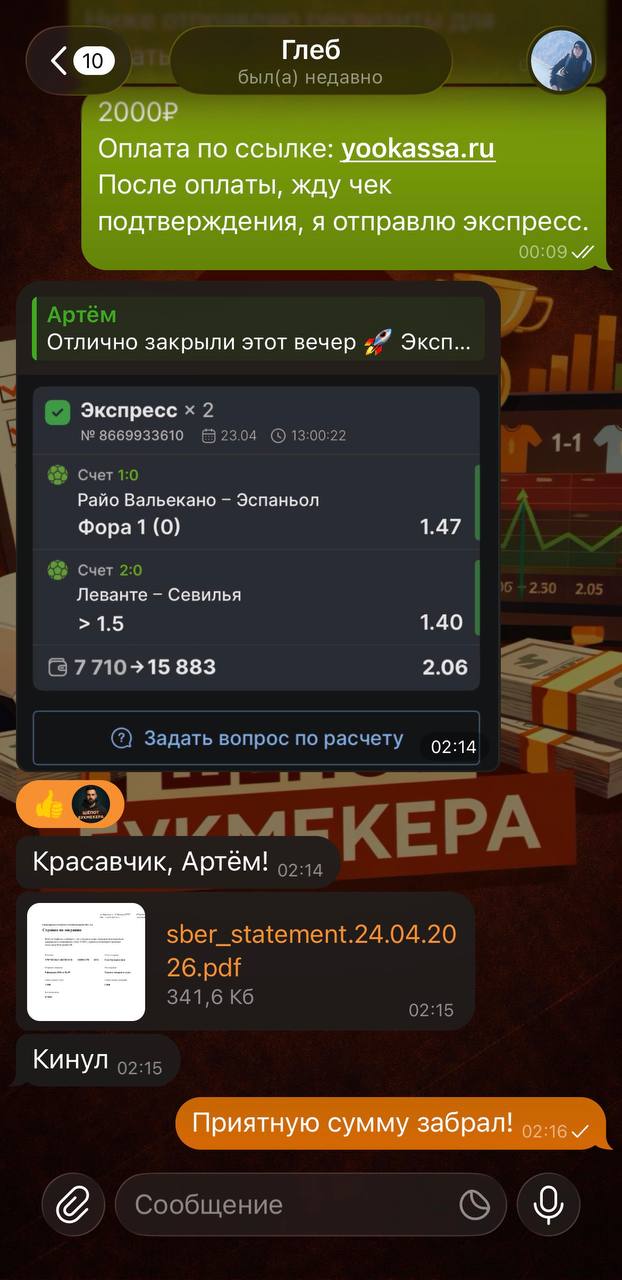The width and height of the screenshot is (622, 1280).
Task: Open Глеб's chat info header
Action: click(310, 61)
